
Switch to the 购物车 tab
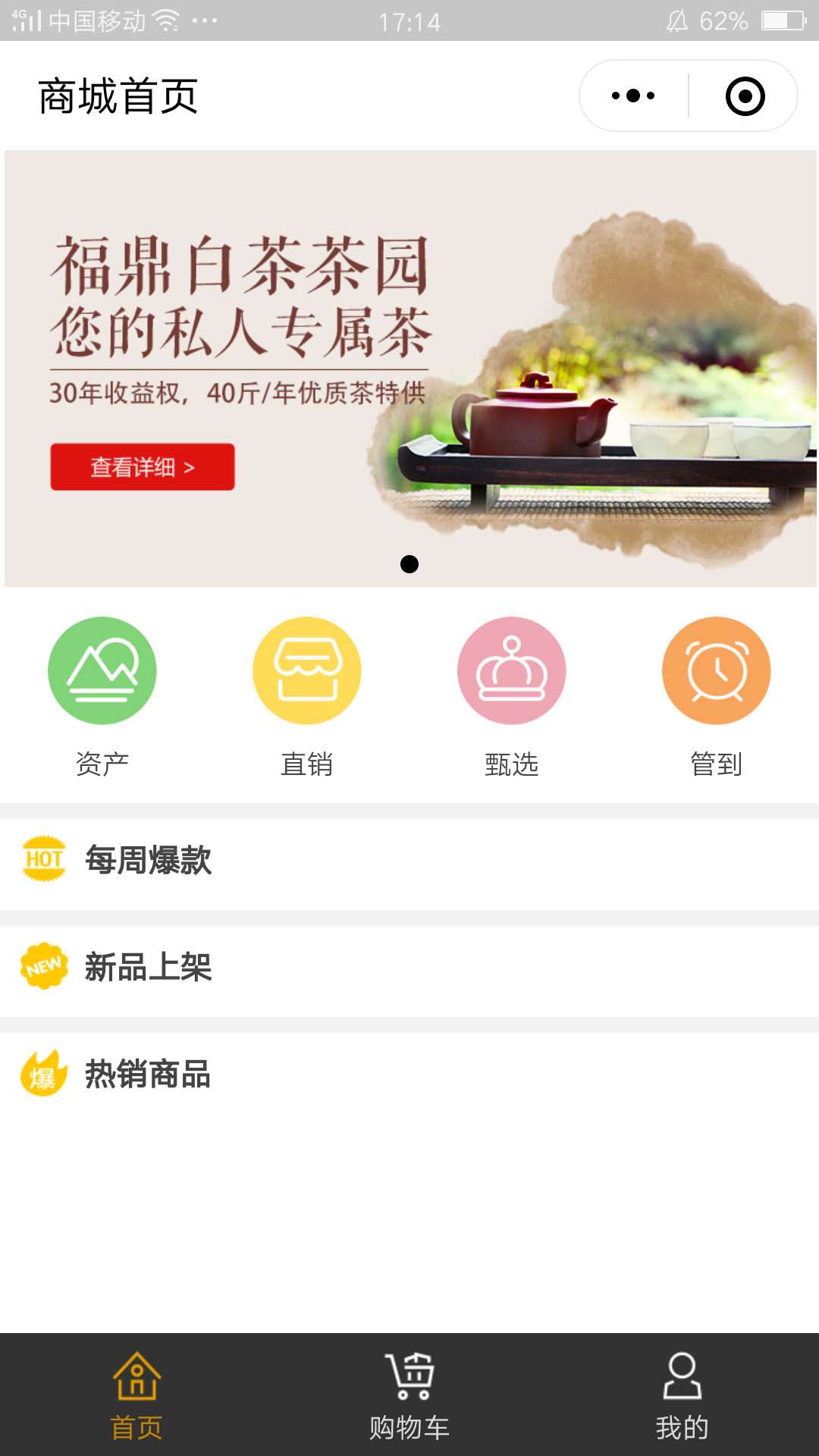(409, 1395)
